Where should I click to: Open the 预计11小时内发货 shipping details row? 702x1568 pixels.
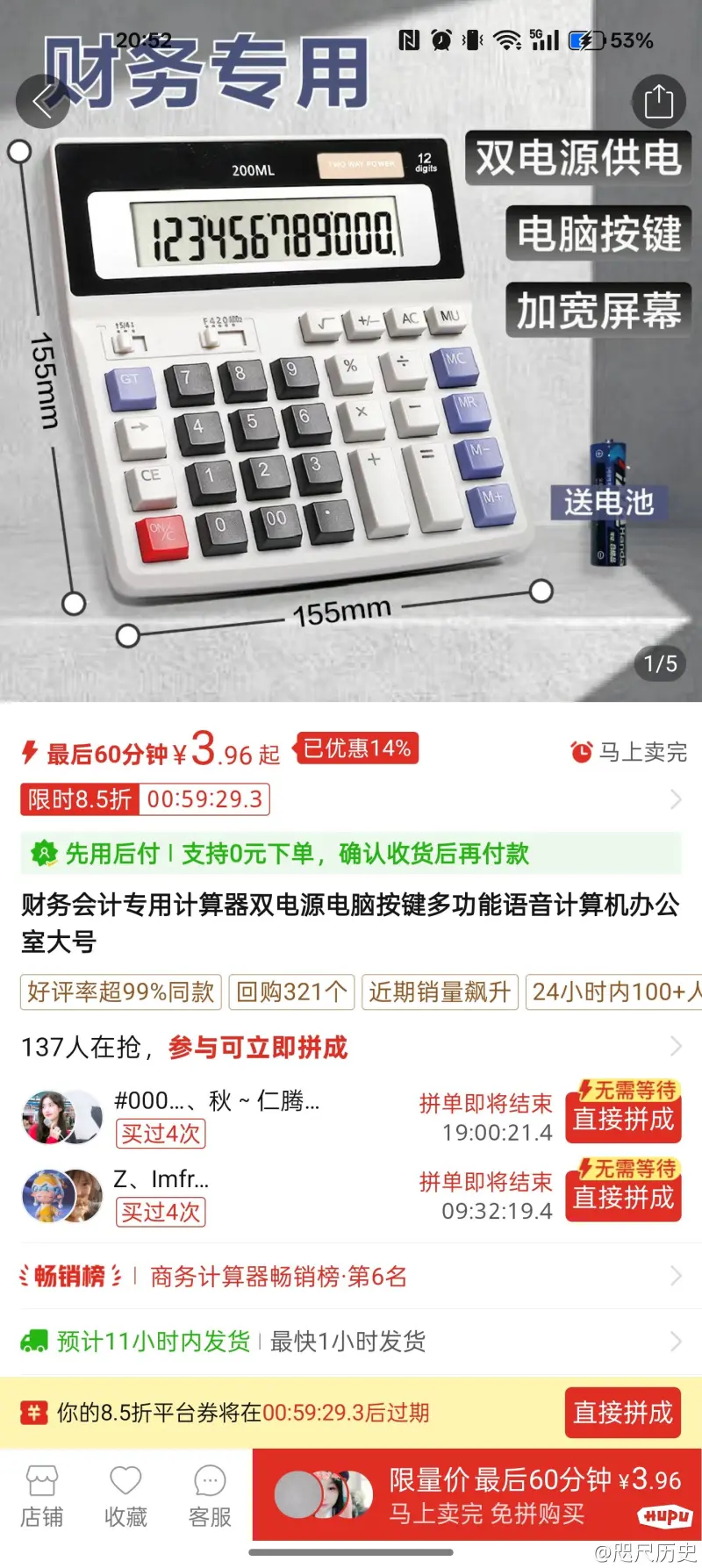[351, 1341]
